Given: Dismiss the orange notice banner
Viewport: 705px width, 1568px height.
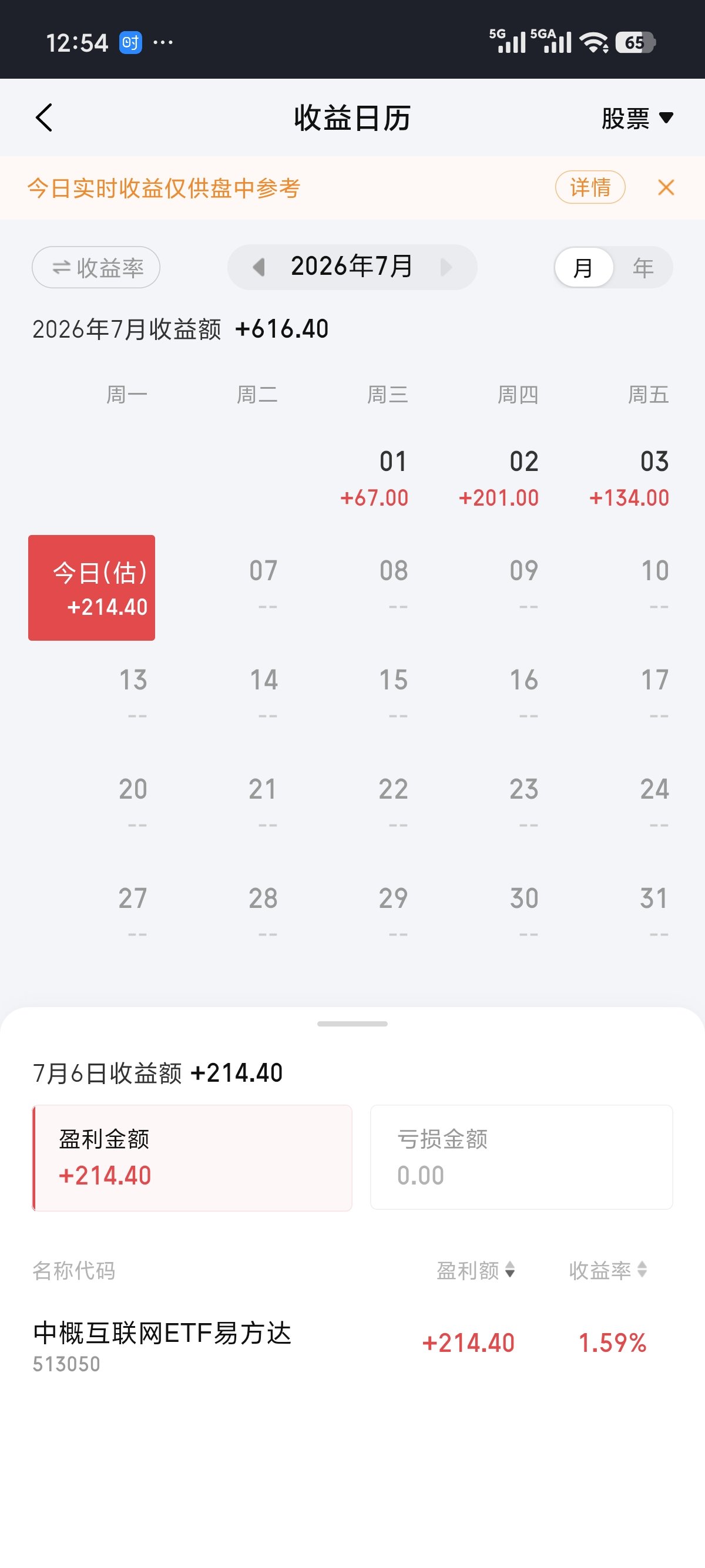Looking at the screenshot, I should pos(666,187).
